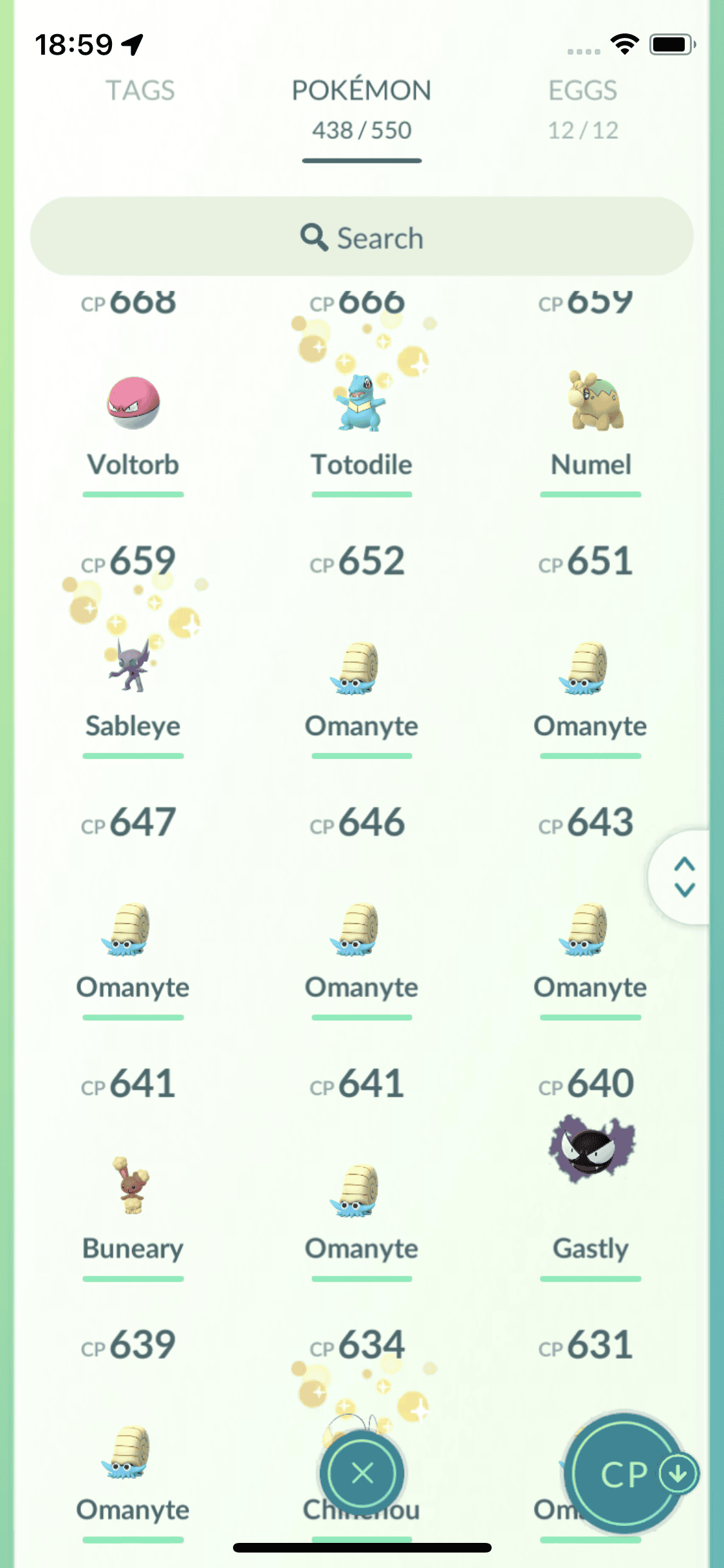The image size is (724, 1568).
Task: Open the Omanyte with CP 646
Action: pyautogui.click(x=362, y=930)
